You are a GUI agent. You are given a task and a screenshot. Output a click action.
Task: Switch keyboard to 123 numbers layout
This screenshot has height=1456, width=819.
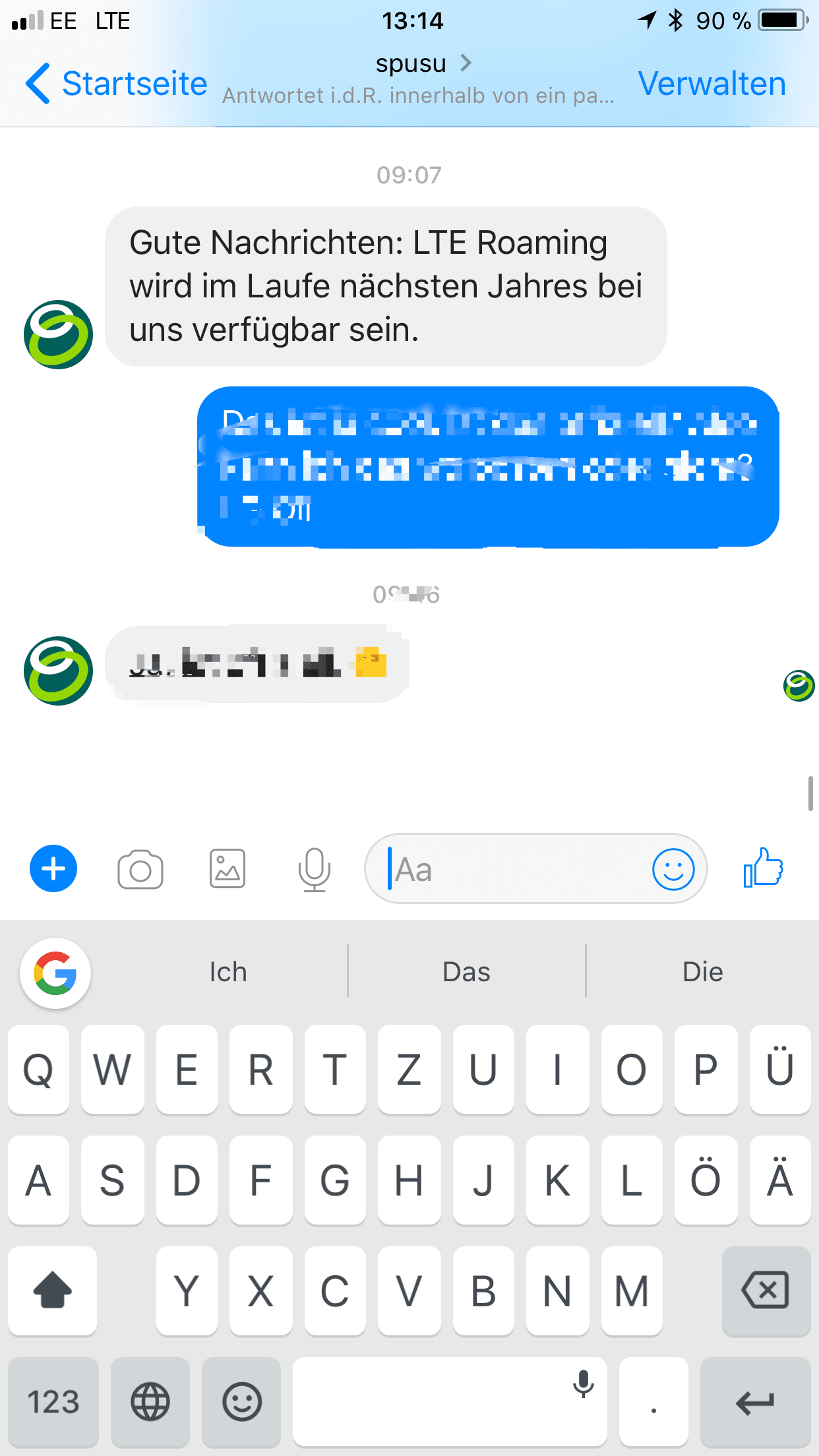point(53,1401)
